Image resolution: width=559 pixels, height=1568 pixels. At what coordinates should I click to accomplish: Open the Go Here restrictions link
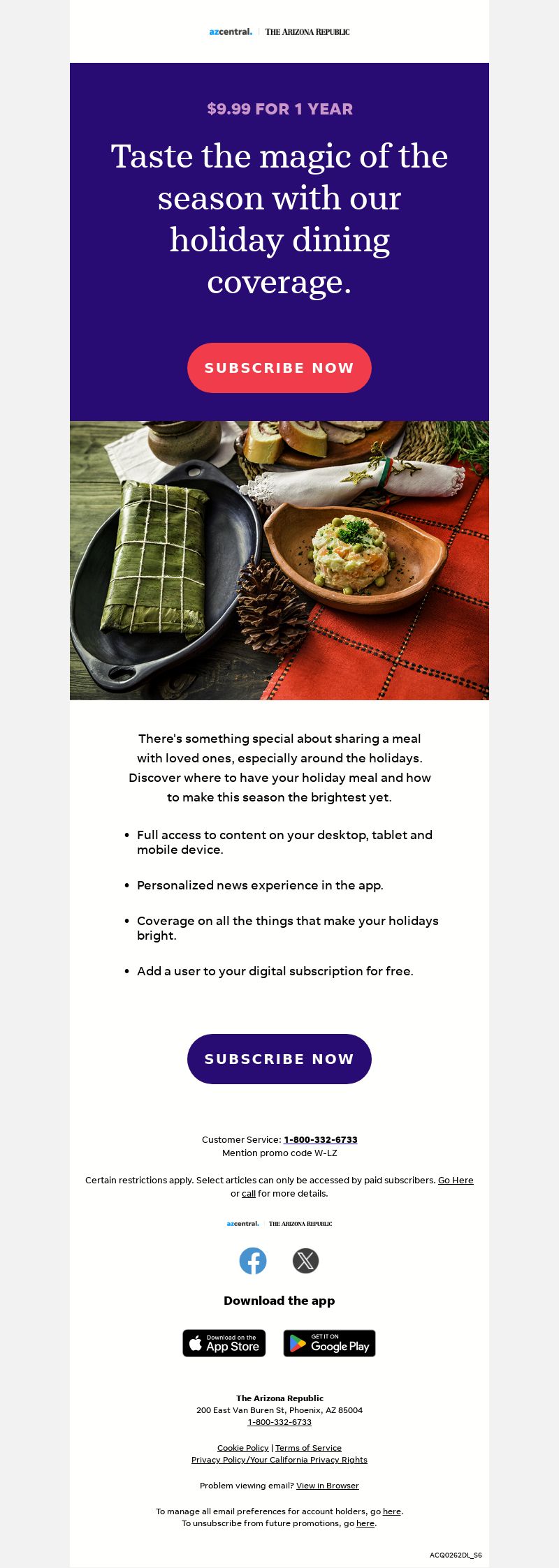(x=456, y=1180)
